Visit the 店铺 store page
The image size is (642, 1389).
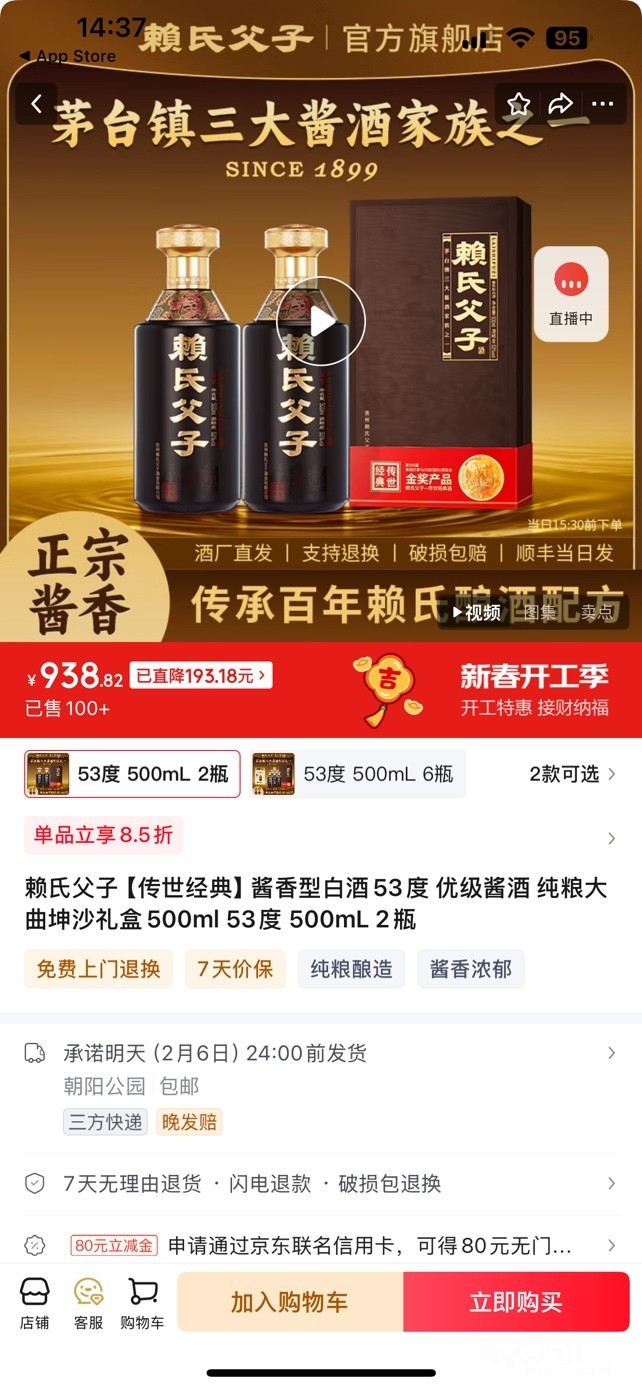35,1303
